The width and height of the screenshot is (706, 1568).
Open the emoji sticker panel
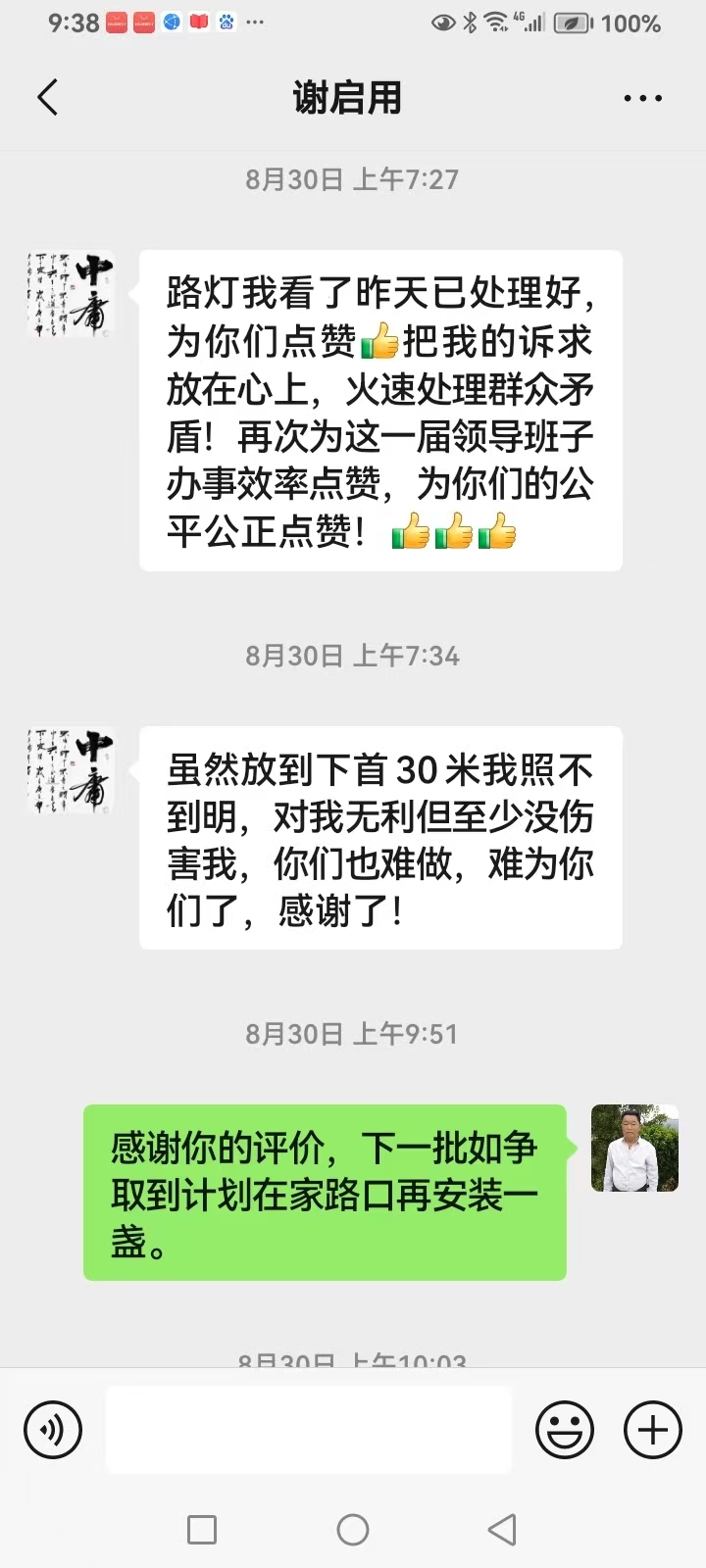coord(565,1430)
